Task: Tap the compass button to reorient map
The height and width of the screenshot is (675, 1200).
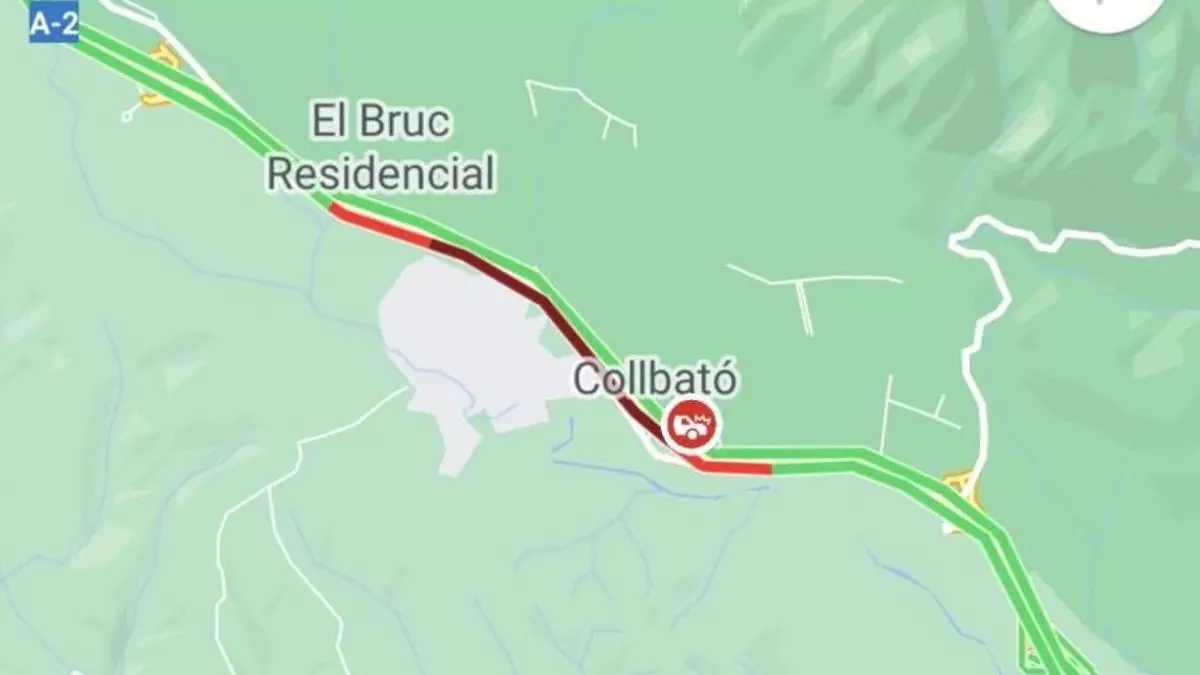Action: (x=1106, y=6)
